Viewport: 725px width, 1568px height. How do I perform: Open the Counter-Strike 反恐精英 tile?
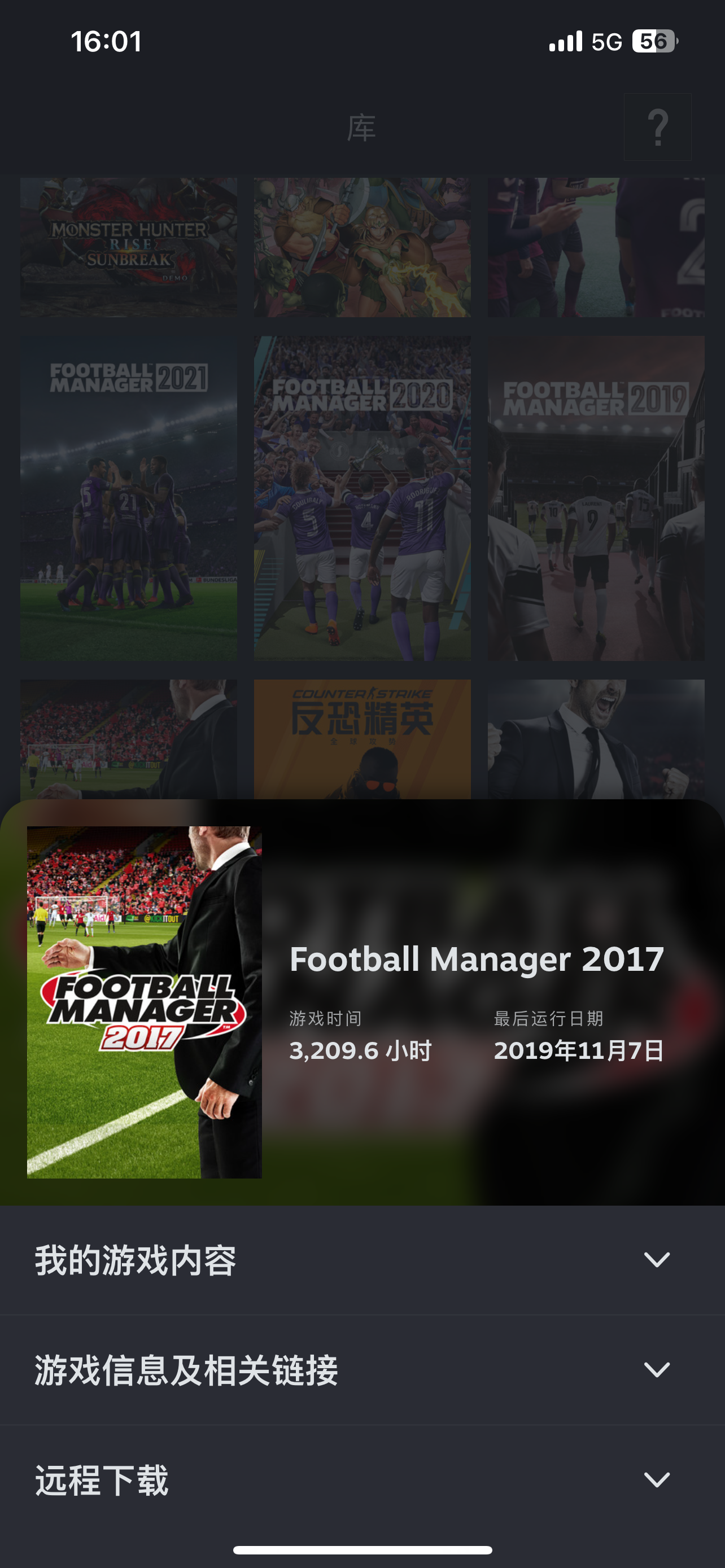pyautogui.click(x=362, y=739)
